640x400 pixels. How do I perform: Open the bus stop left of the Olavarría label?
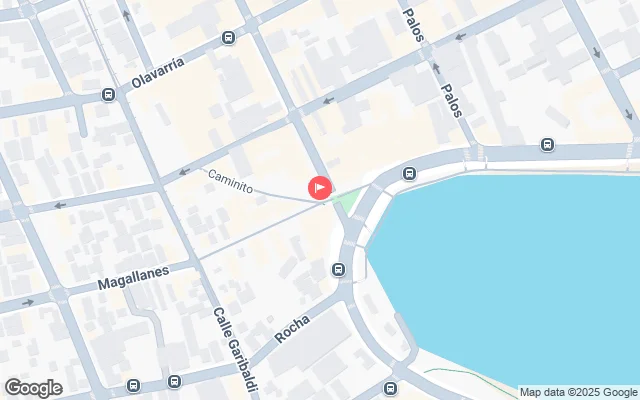tap(108, 95)
